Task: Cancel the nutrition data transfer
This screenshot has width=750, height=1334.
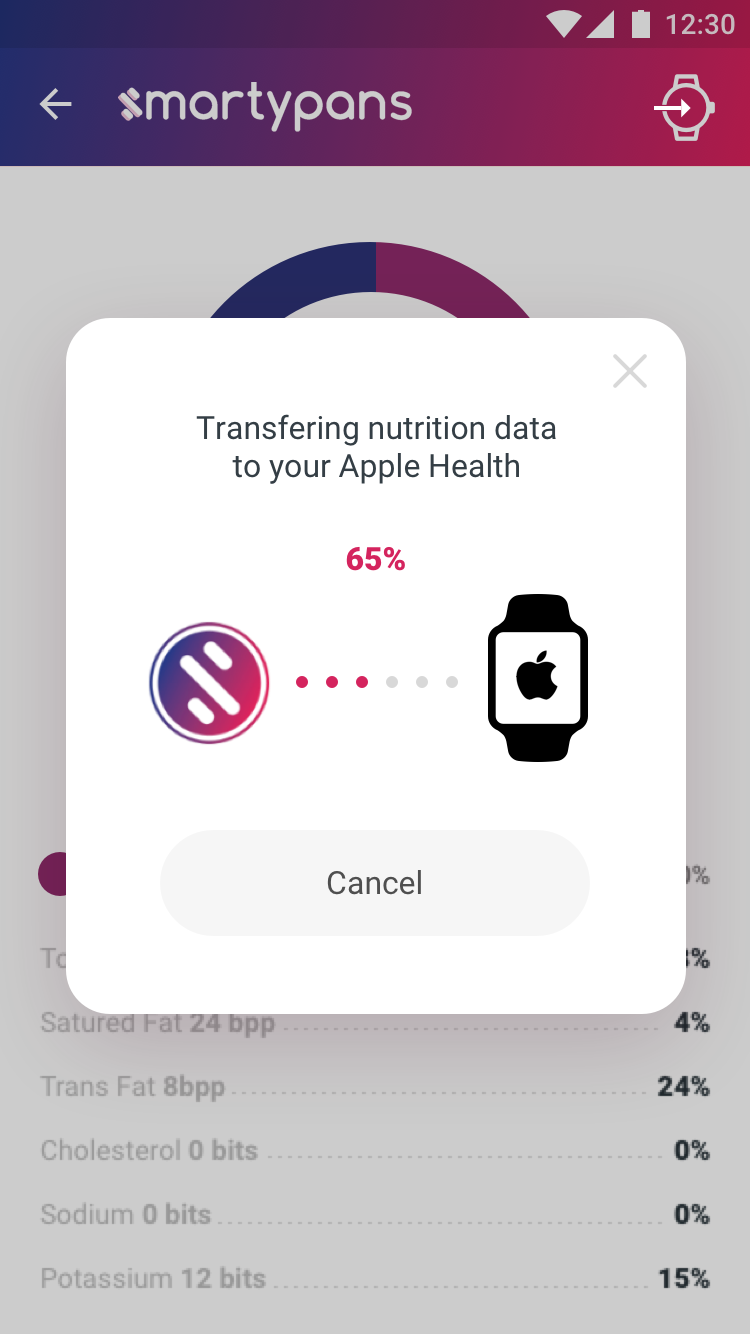Action: coord(375,883)
